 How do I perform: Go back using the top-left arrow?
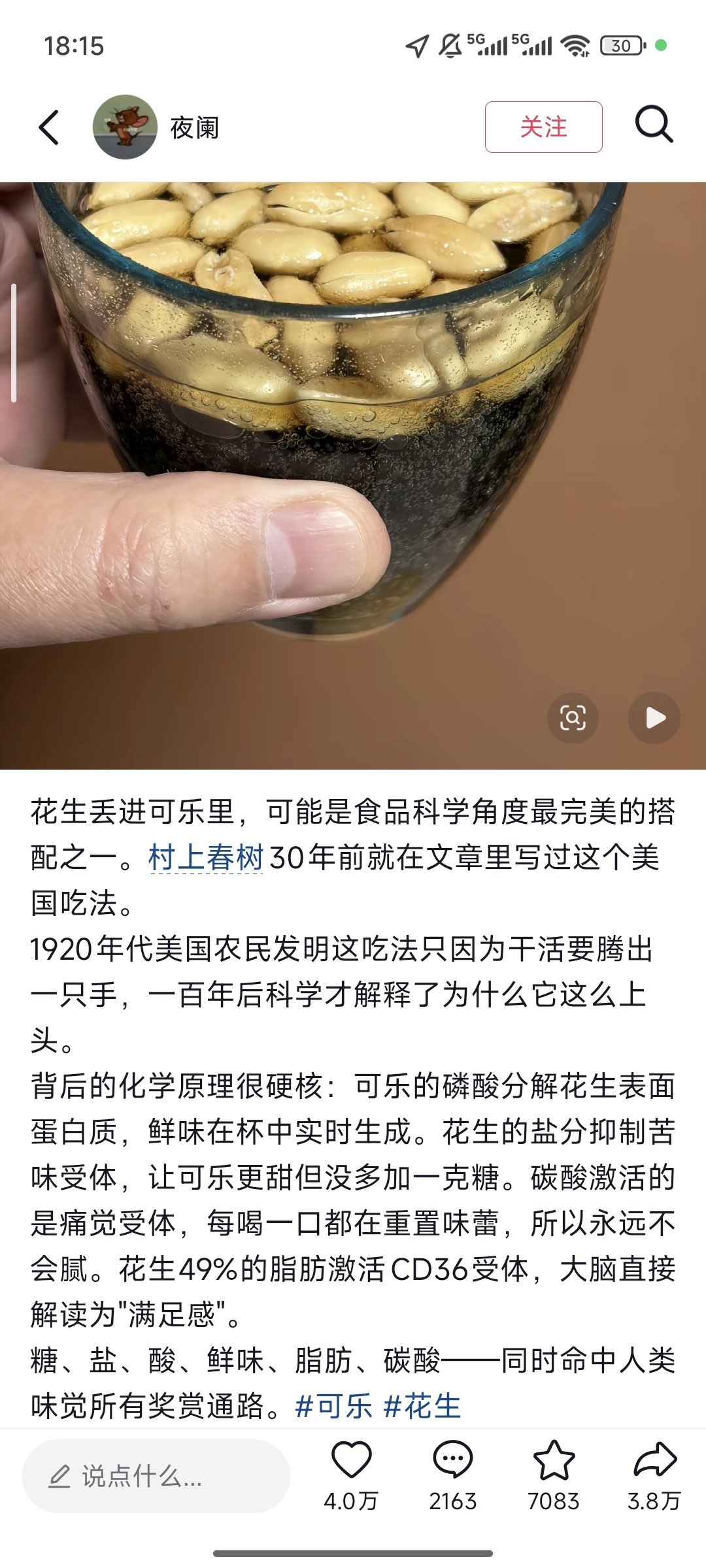[49, 127]
